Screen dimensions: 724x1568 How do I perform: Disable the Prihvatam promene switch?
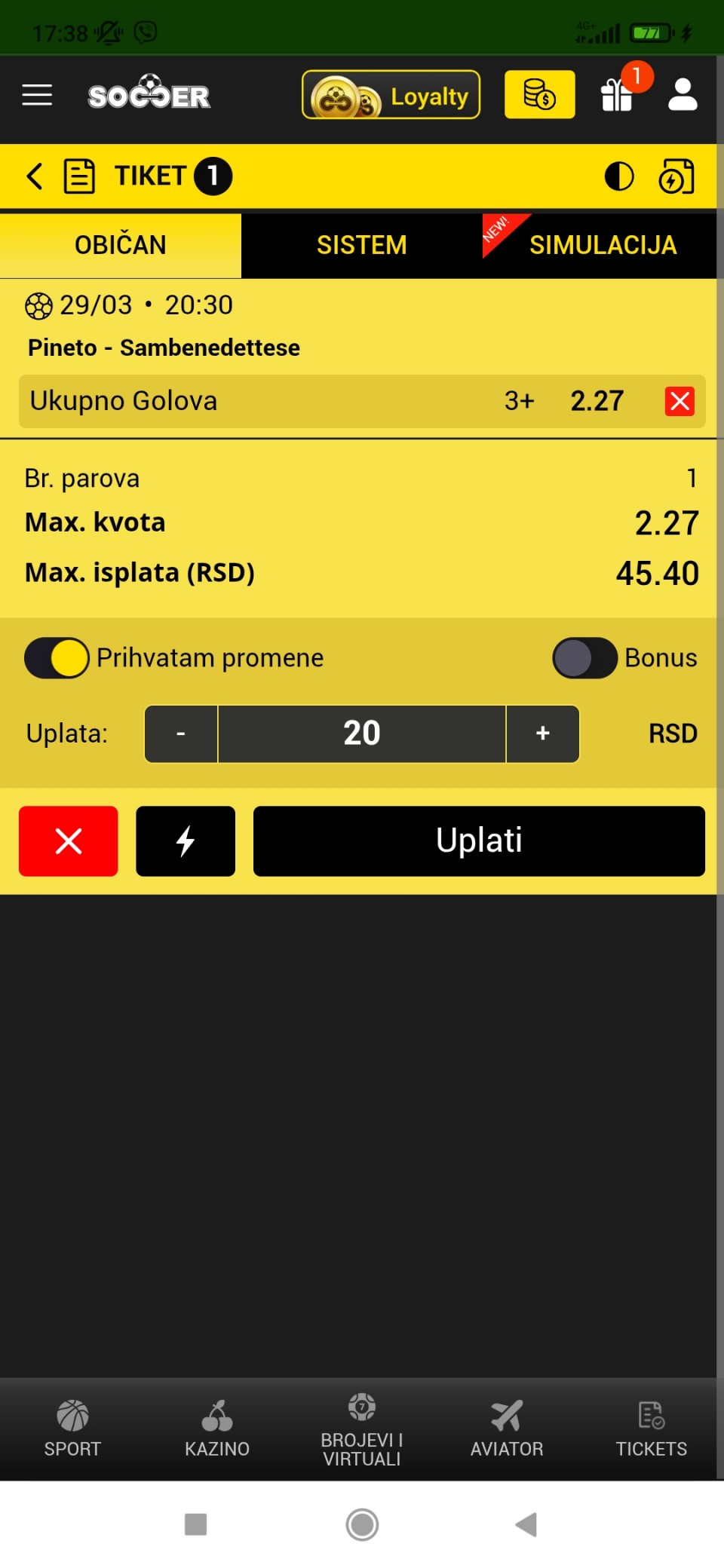(x=57, y=657)
